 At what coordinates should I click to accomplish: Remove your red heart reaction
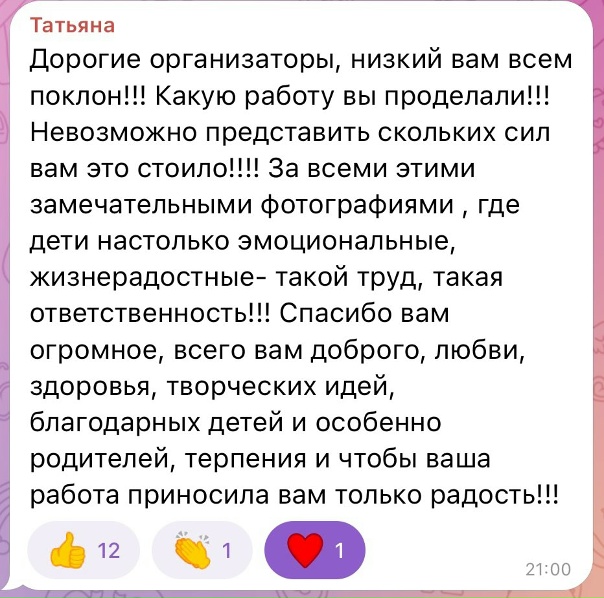[x=315, y=550]
